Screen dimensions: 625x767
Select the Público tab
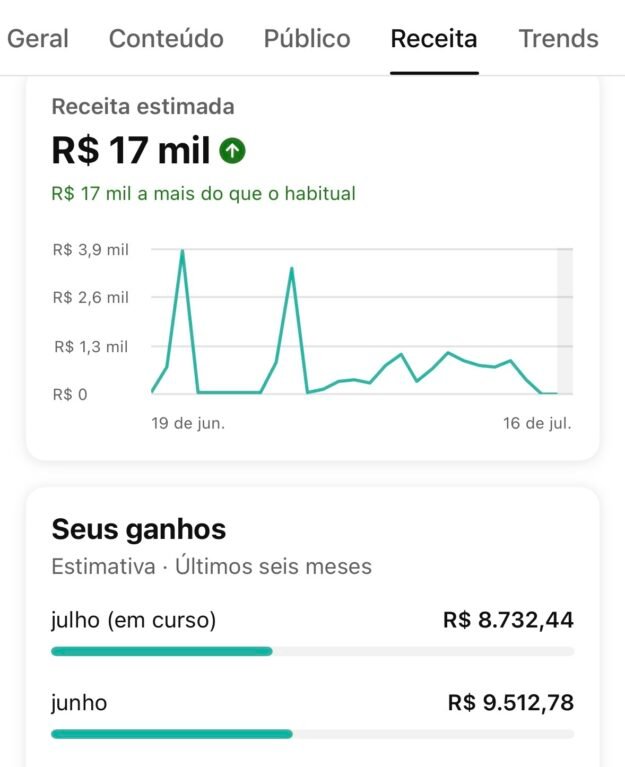[x=307, y=39]
